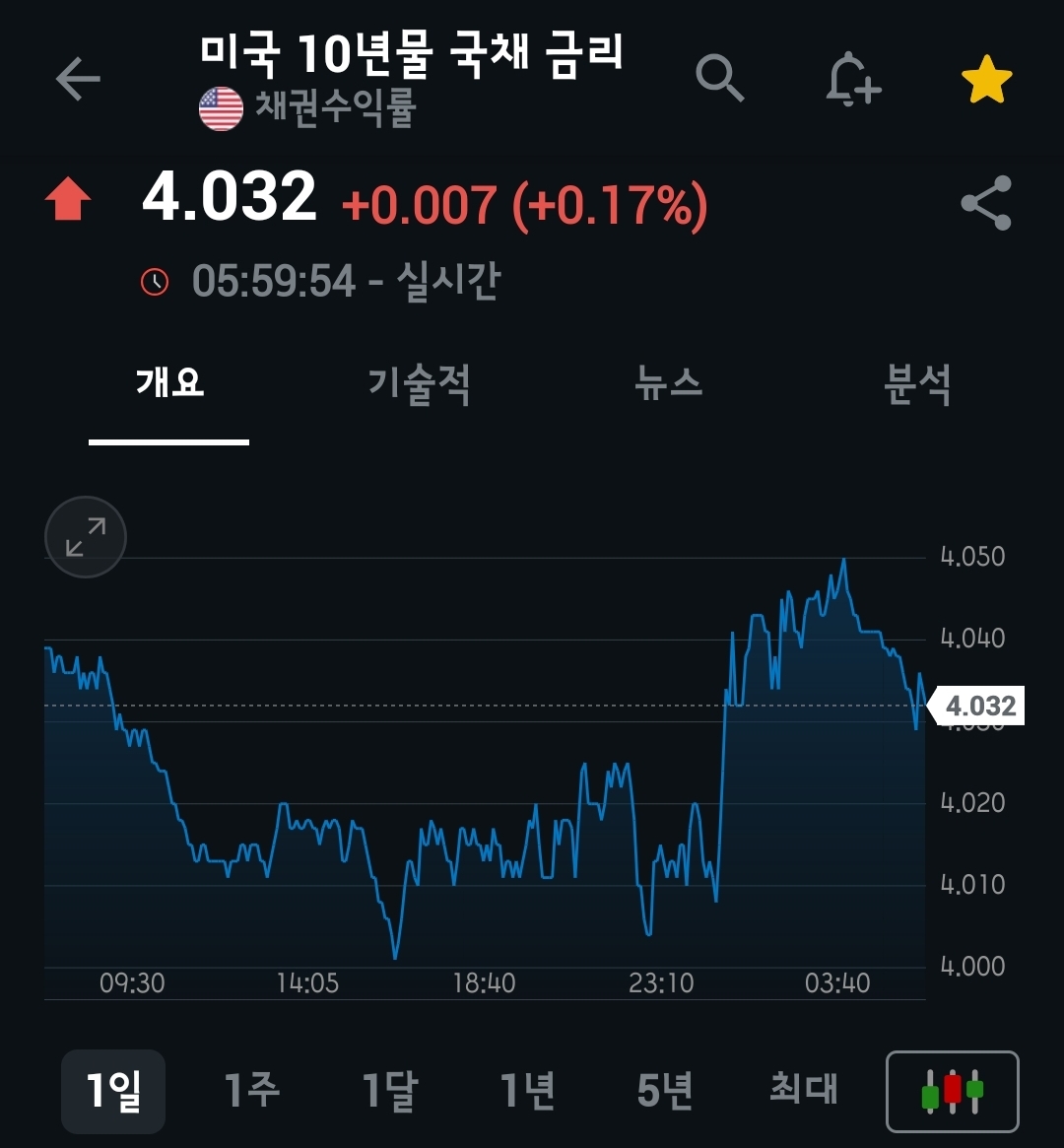1064x1148 pixels.
Task: Select the 개요 tab
Action: click(x=169, y=383)
